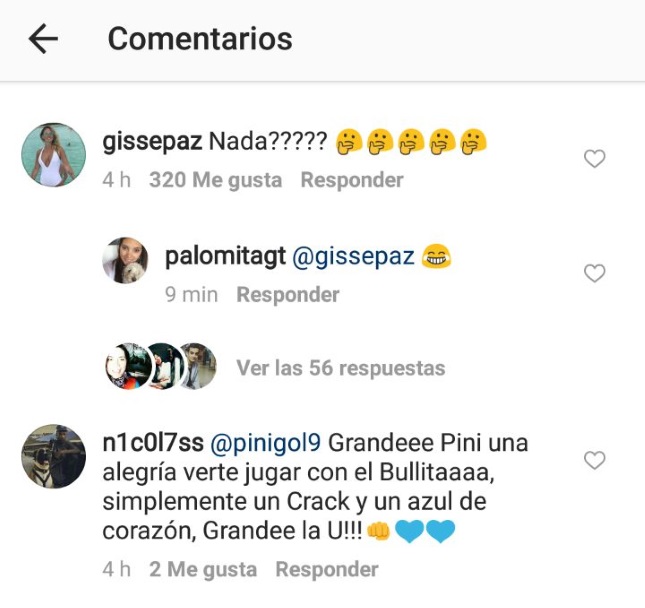The height and width of the screenshot is (608, 645).
Task: Like n1c0l7ss's comment
Action: pos(594,460)
